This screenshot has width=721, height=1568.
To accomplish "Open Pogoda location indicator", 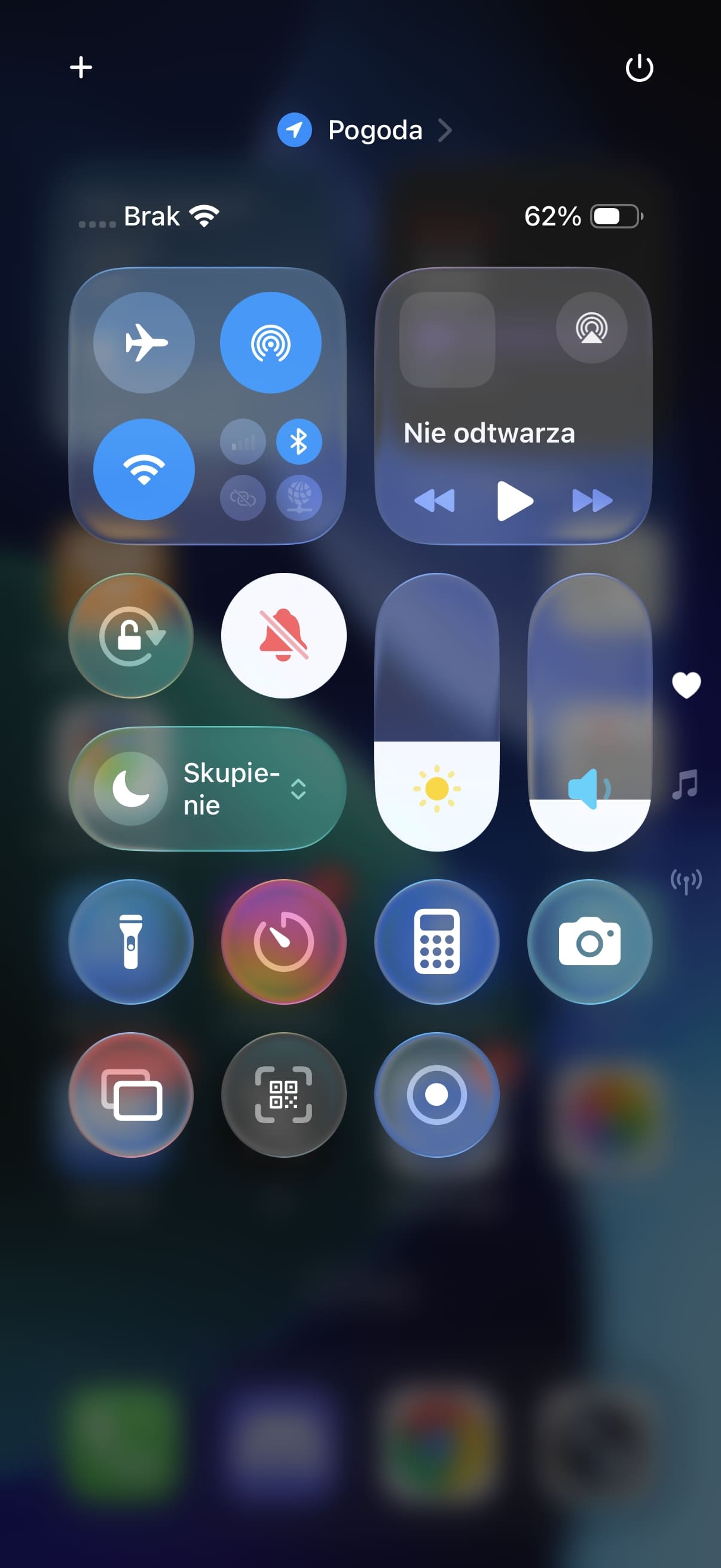I will [364, 130].
